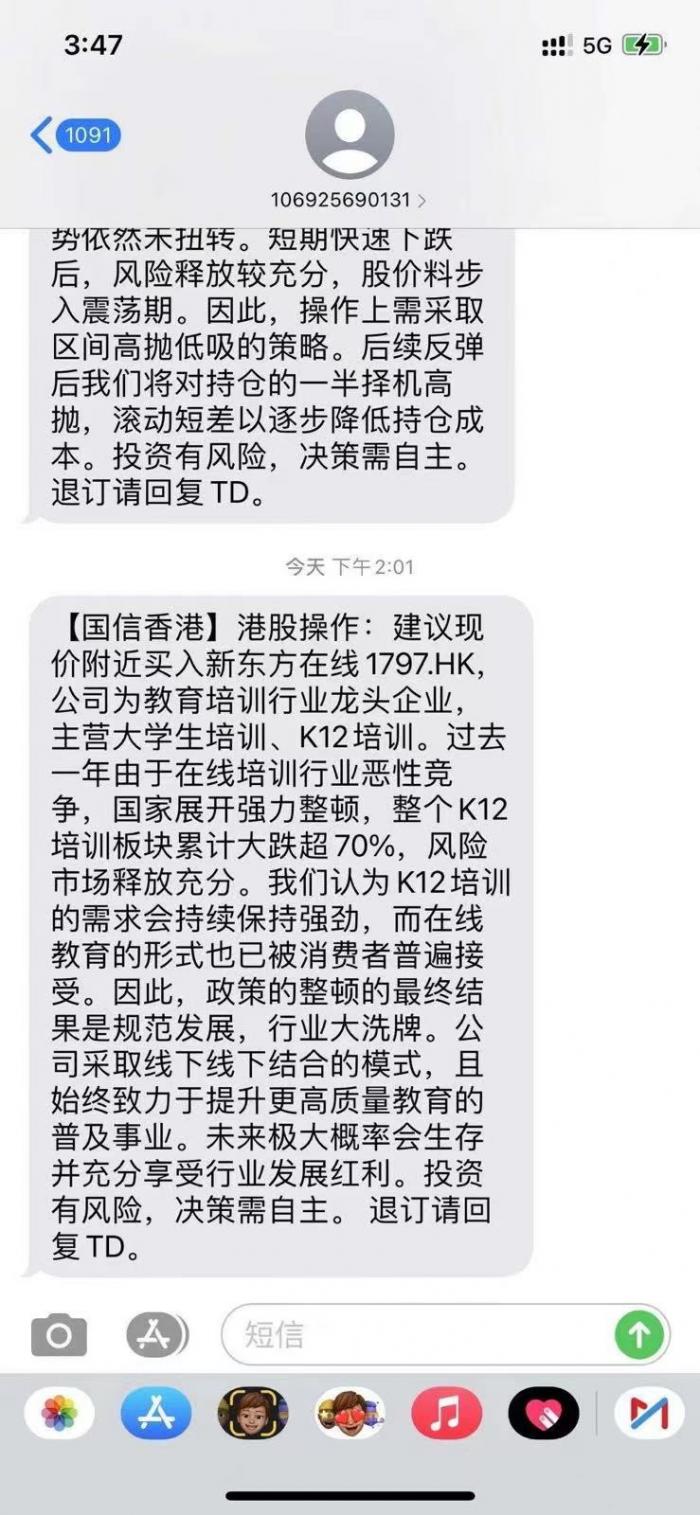Open the App Store iMessage app
The image size is (700, 1515).
coord(156,1414)
